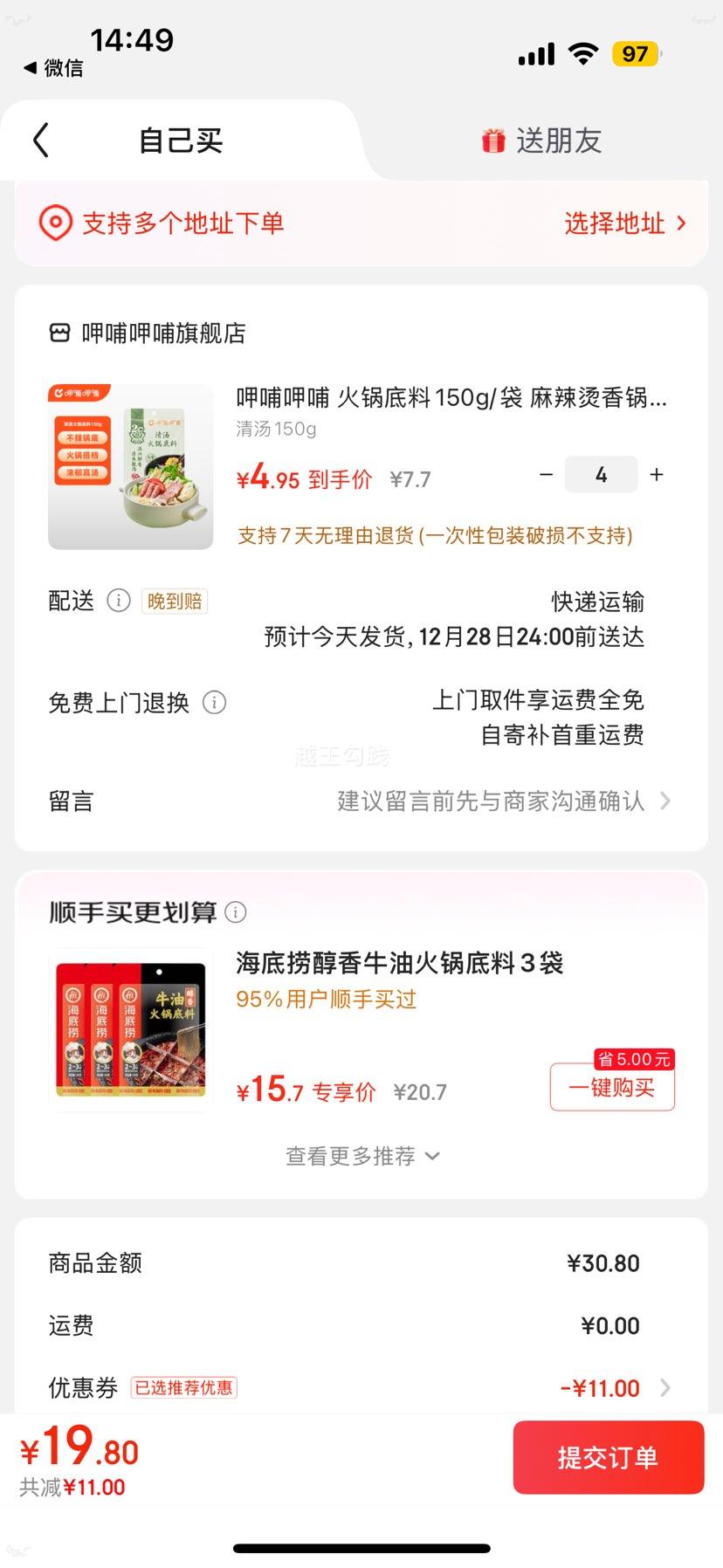The image size is (723, 1568).
Task: Open the store page via the shop icon
Action: tap(59, 333)
